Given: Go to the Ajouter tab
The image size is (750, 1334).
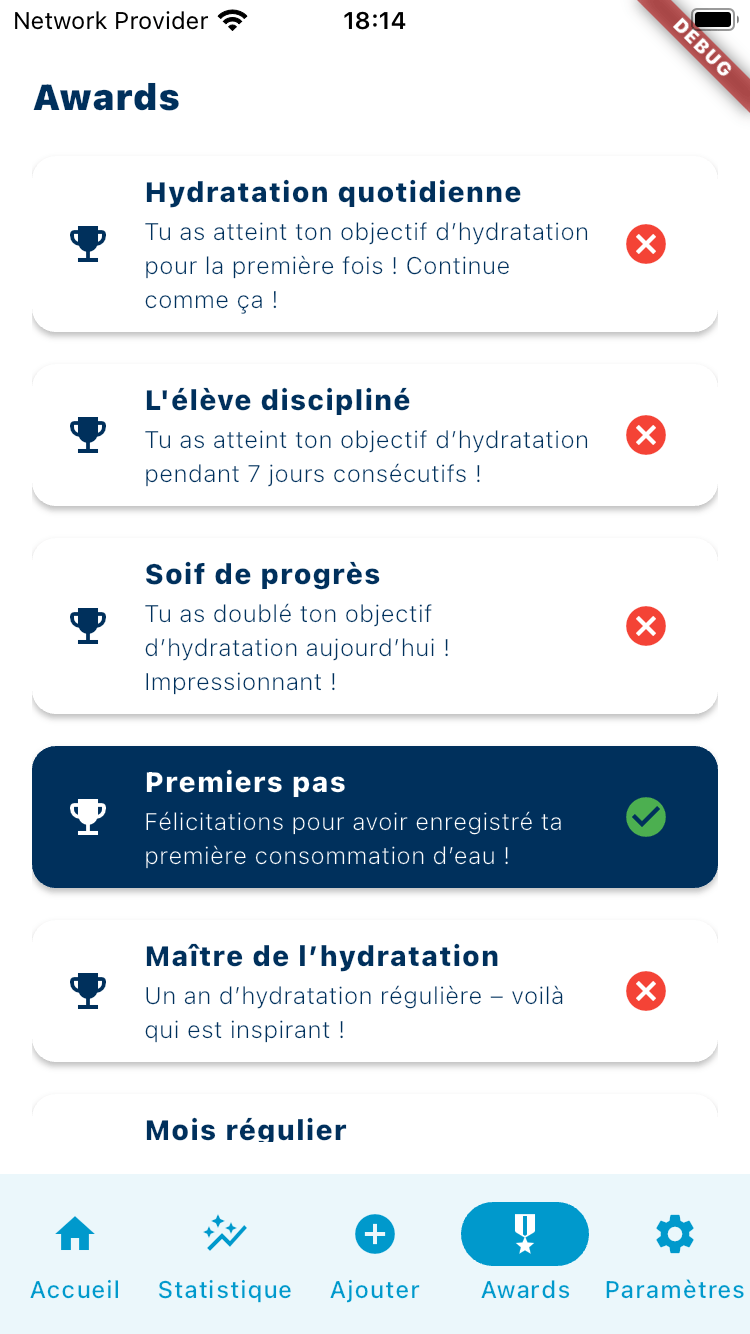Looking at the screenshot, I should (375, 1254).
